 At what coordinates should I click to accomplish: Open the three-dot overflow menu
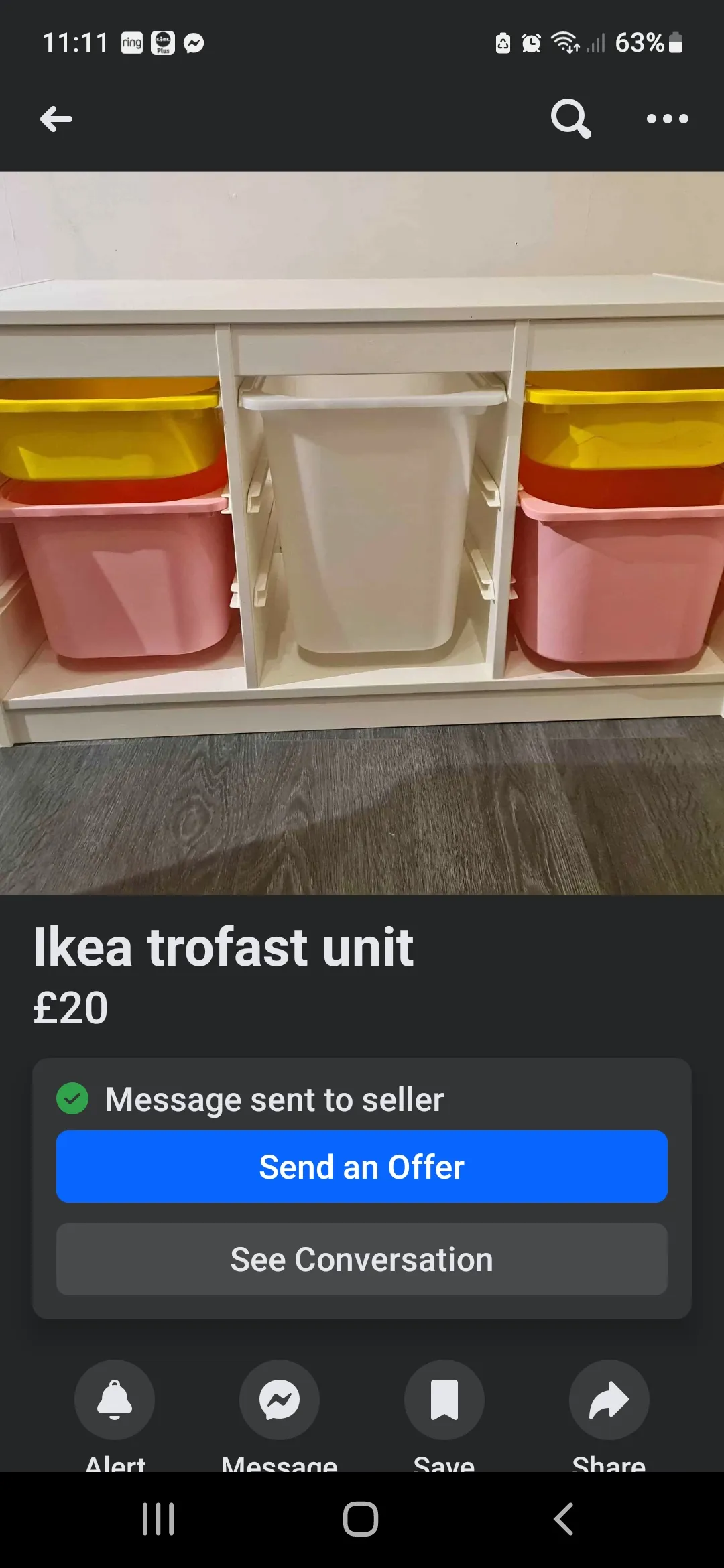(667, 119)
